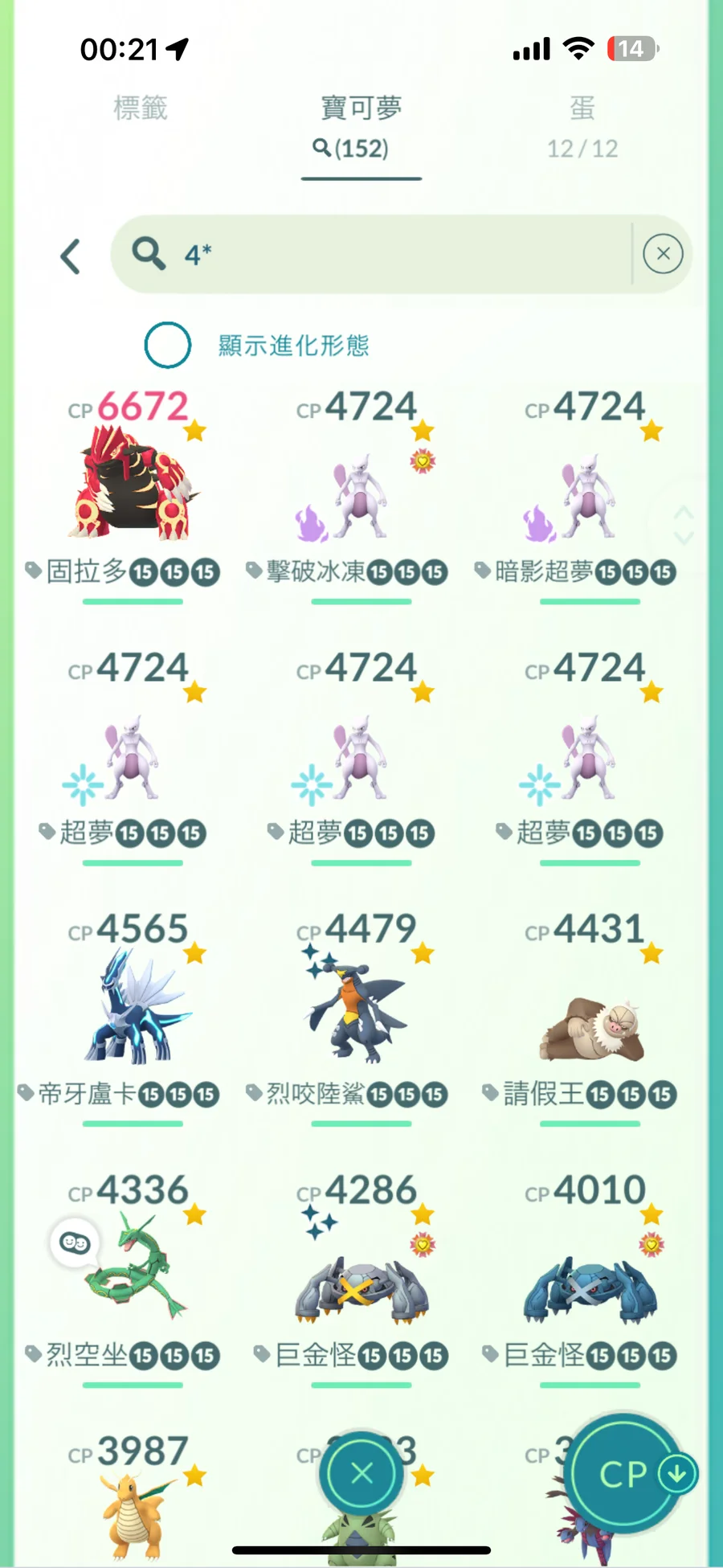The image size is (723, 1568).
Task: Close the storage with round X button
Action: point(361,1472)
